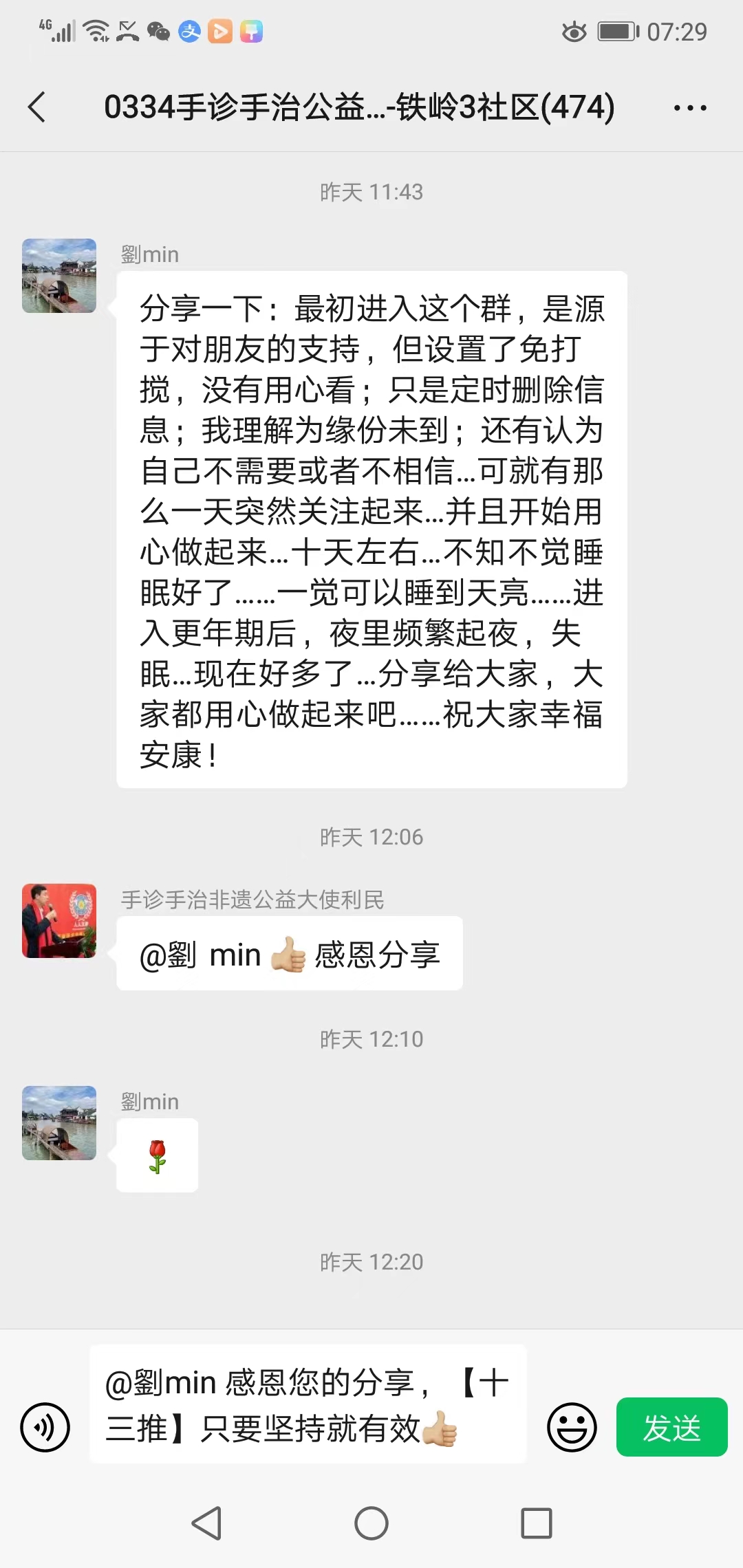The image size is (743, 1568).
Task: Open the emoji picker
Action: coord(572,1427)
